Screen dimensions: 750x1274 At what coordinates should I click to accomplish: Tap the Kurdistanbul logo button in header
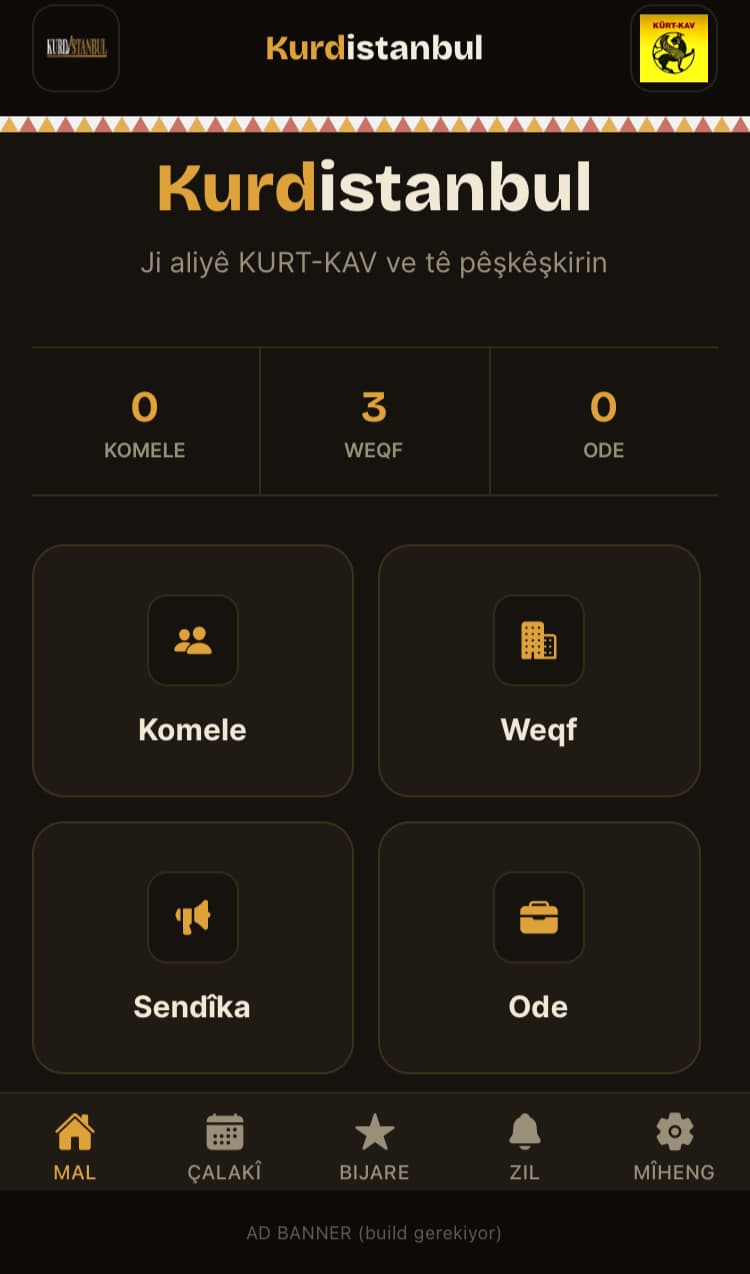point(76,48)
